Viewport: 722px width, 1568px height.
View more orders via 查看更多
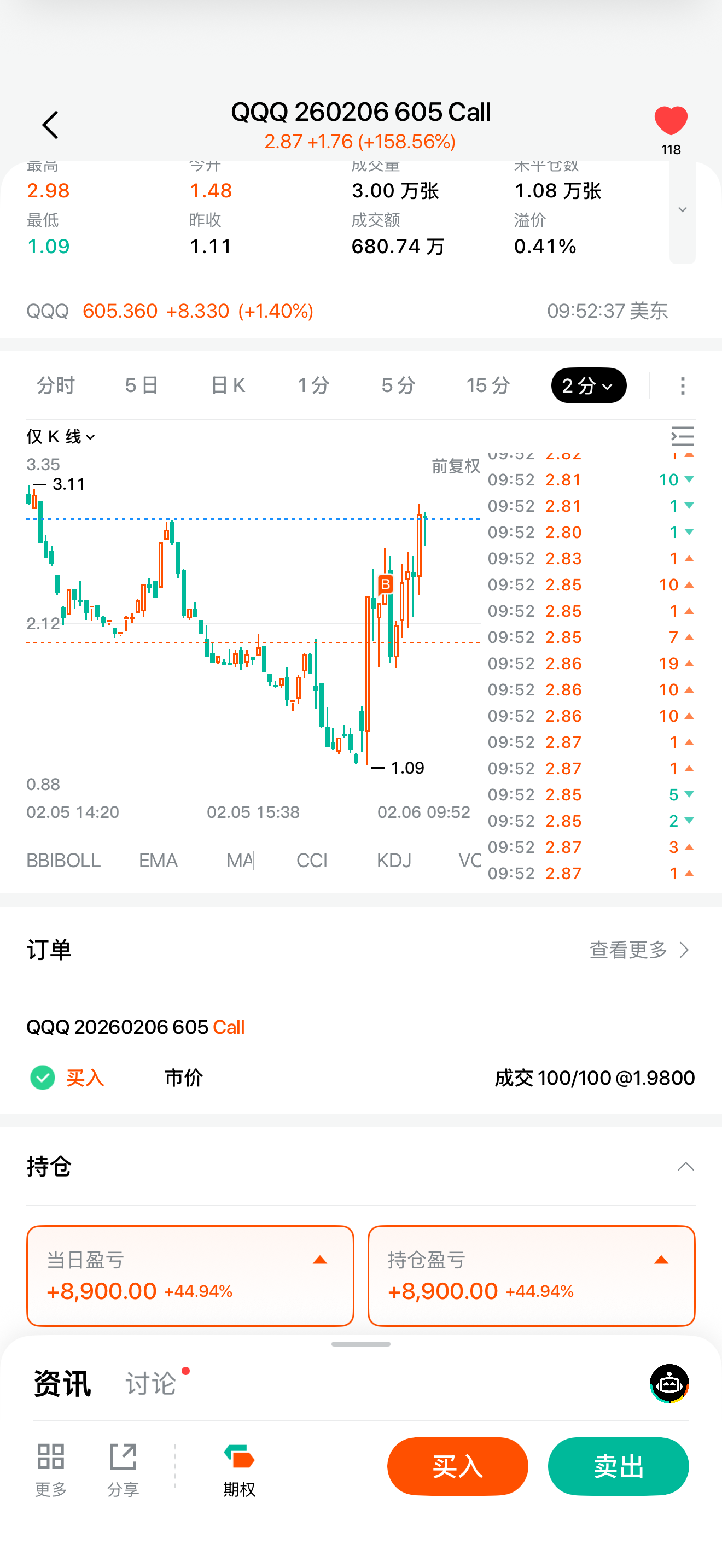pyautogui.click(x=640, y=950)
